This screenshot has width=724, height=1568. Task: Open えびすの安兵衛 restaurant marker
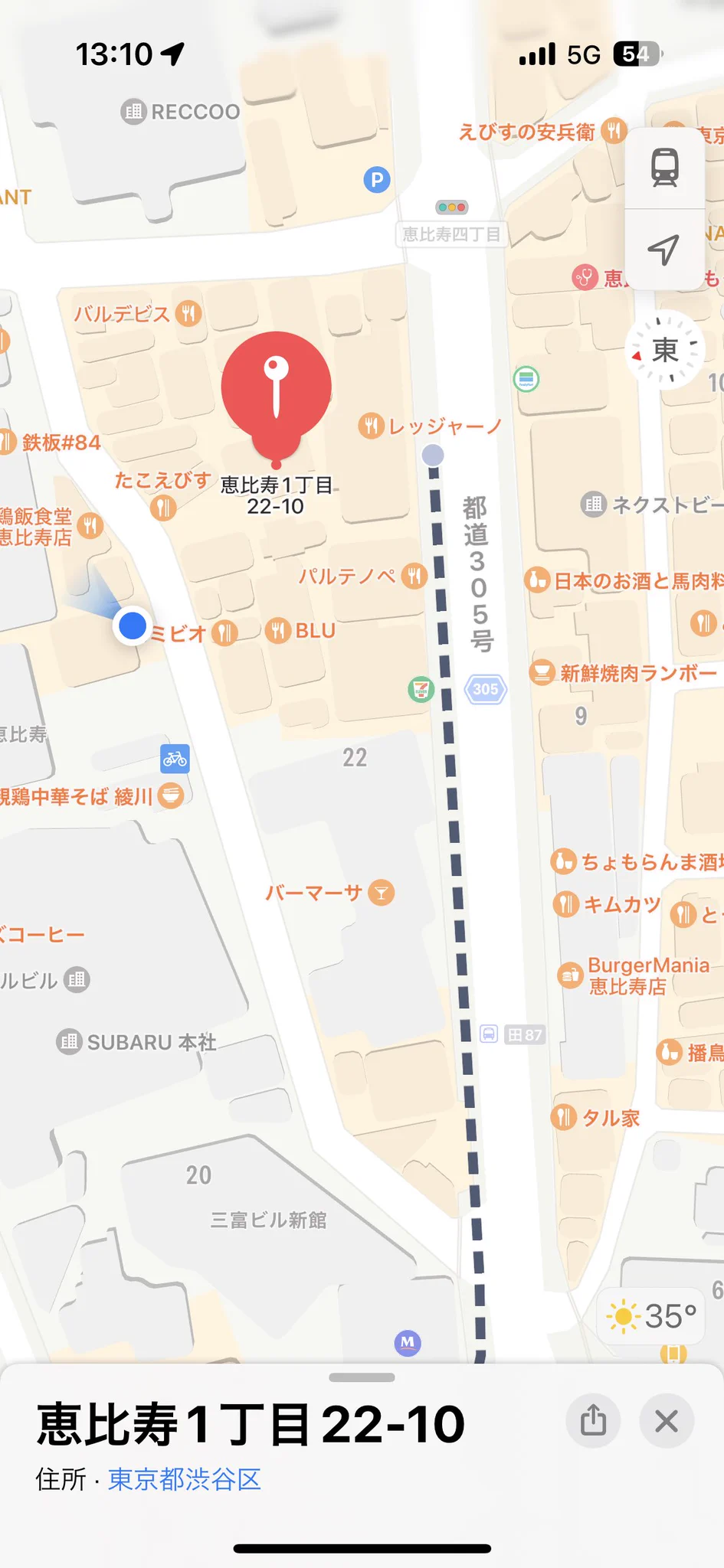pos(614,131)
